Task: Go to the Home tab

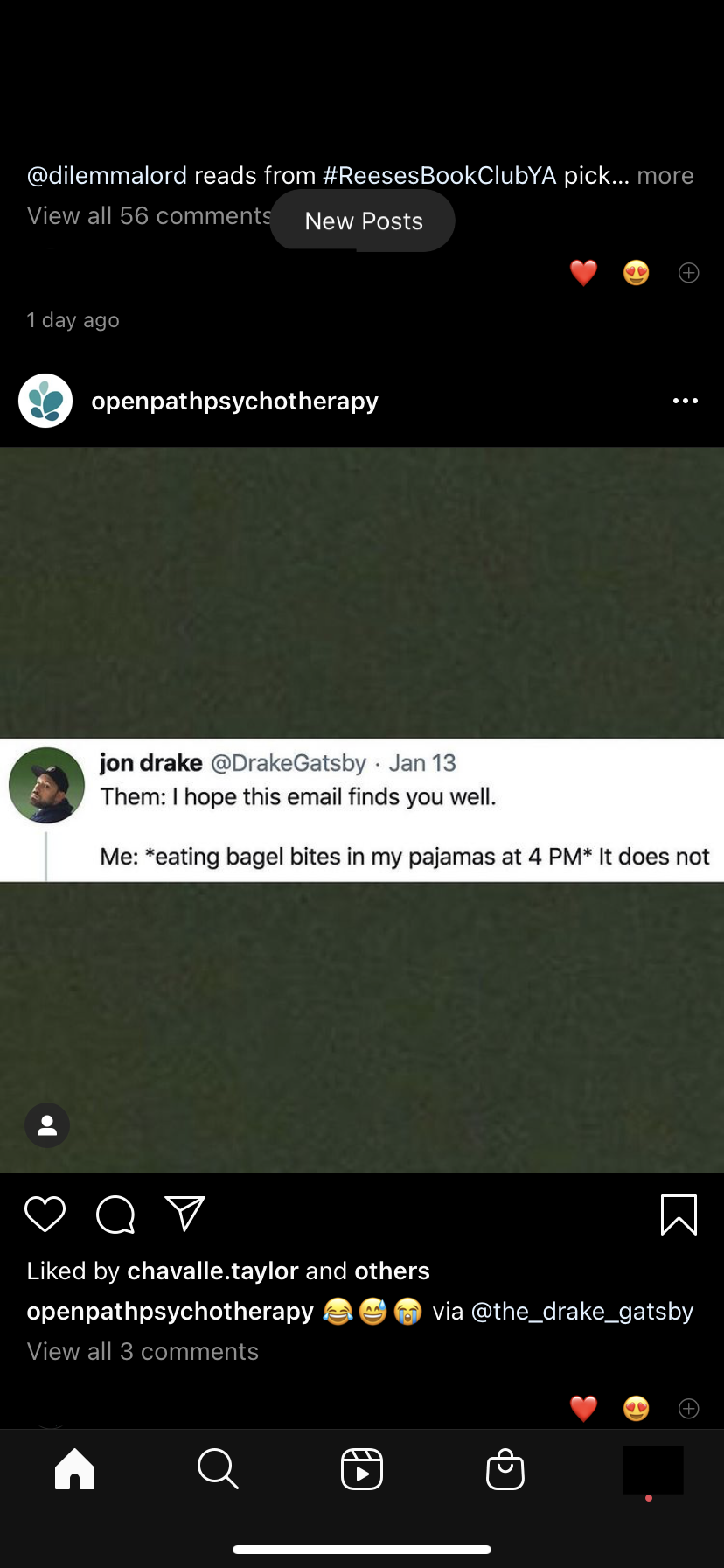Action: [75, 1468]
